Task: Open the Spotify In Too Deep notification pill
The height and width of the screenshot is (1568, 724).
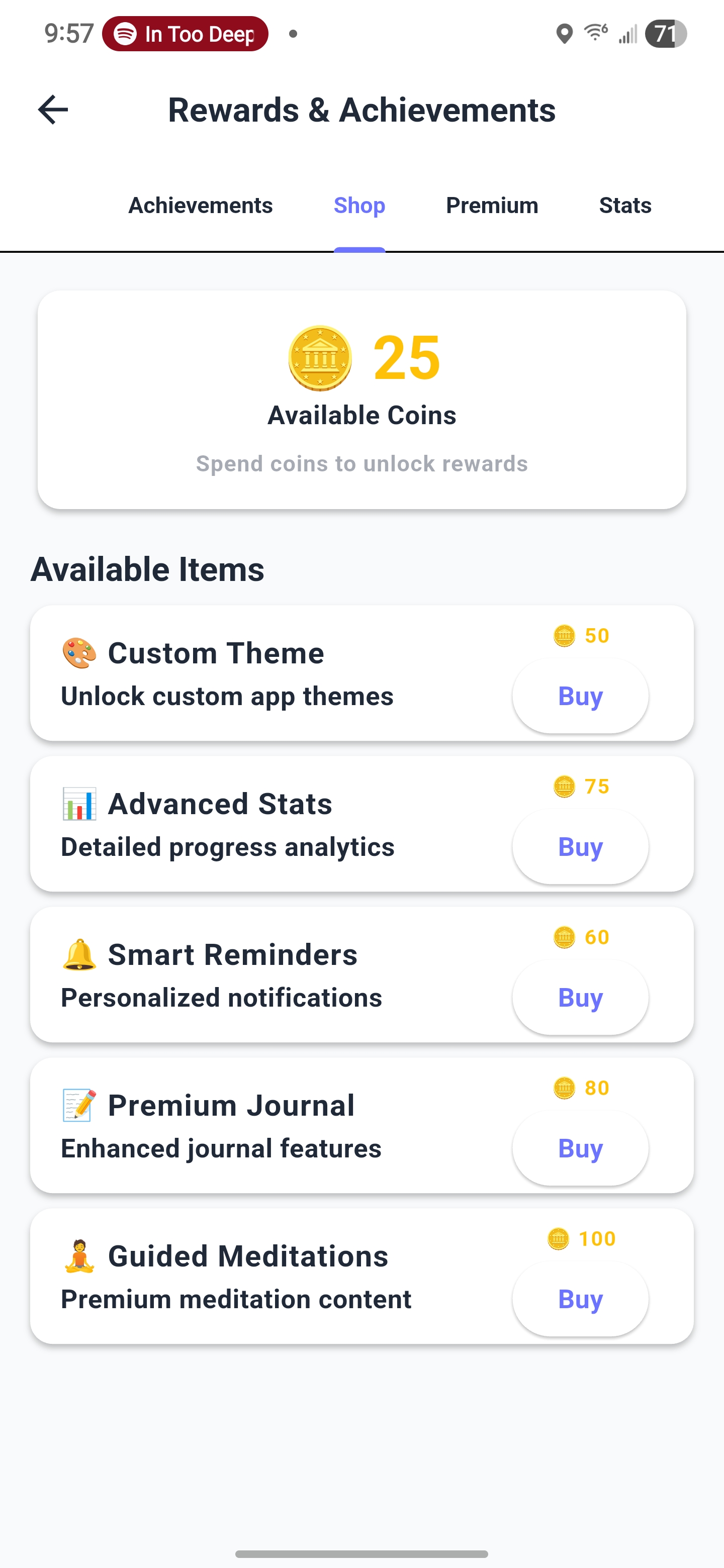Action: pyautogui.click(x=185, y=35)
